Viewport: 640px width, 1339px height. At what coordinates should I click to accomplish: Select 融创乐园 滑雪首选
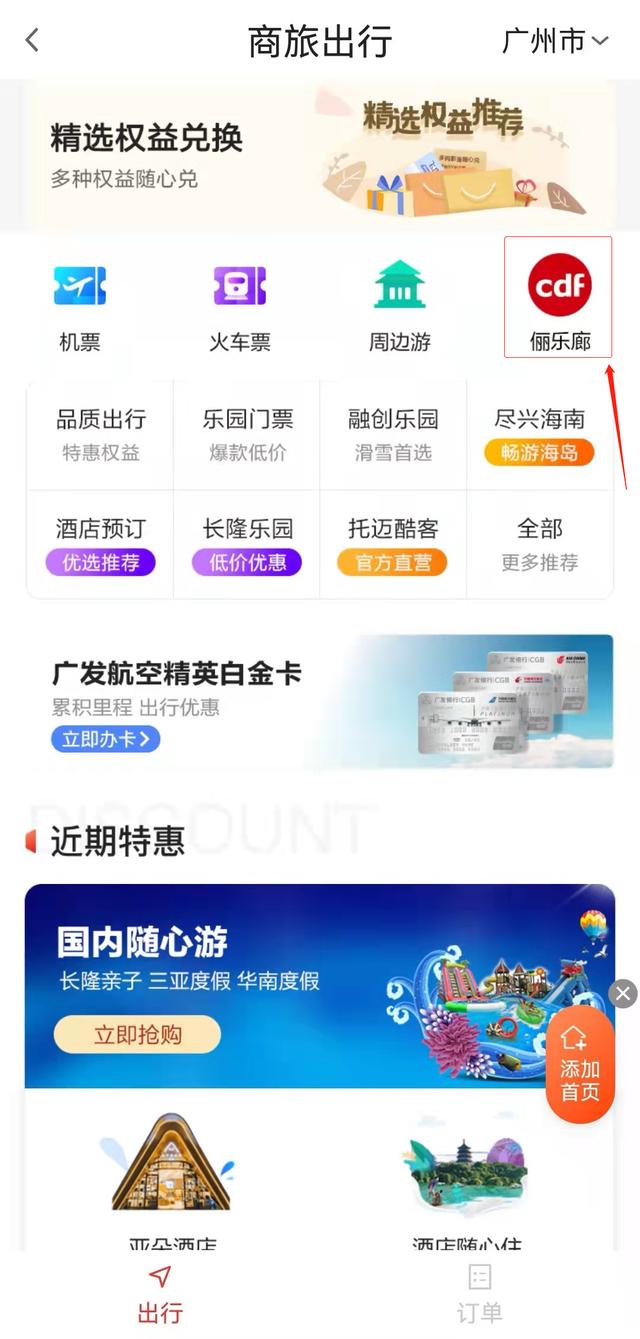(393, 435)
